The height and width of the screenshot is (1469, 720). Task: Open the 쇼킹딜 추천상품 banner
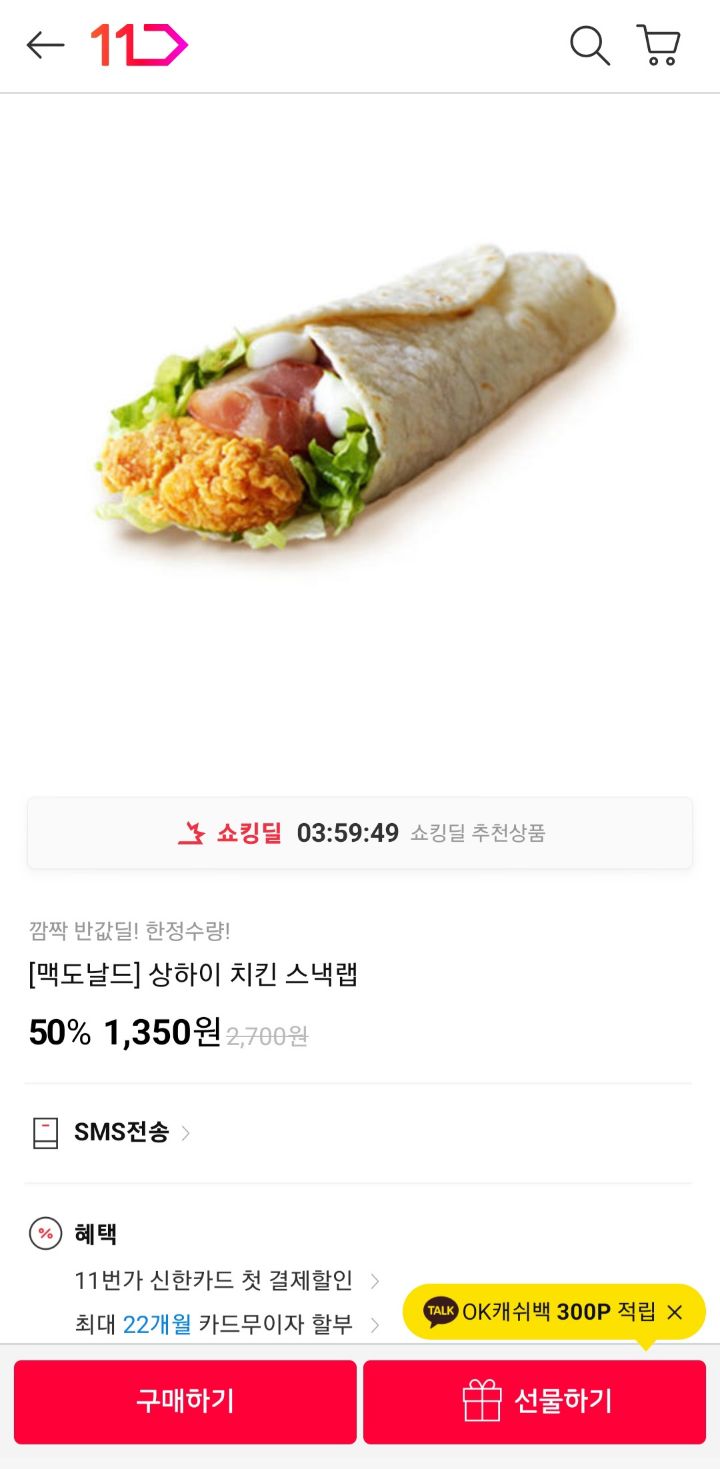tap(360, 833)
